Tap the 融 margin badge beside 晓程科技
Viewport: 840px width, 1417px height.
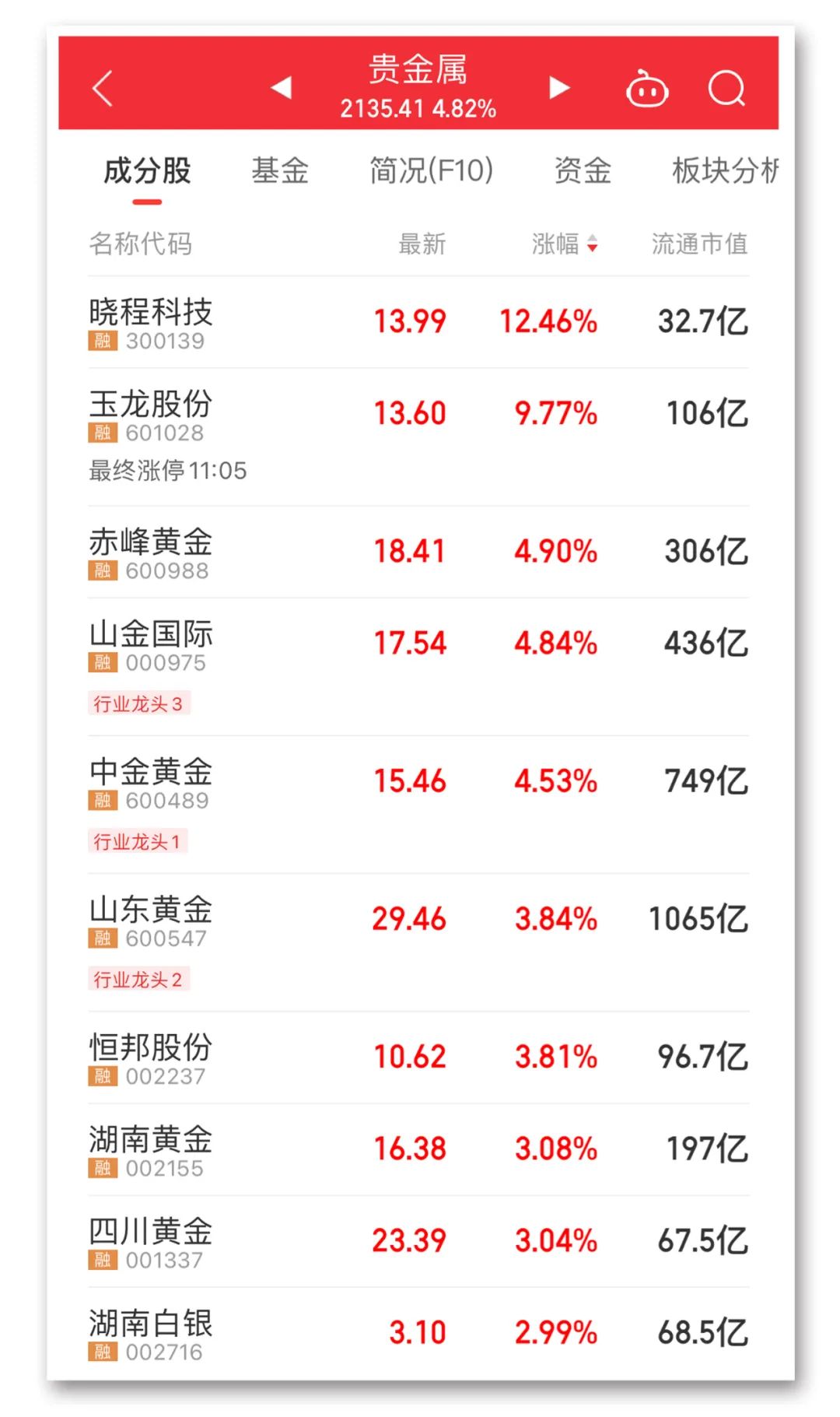[103, 340]
